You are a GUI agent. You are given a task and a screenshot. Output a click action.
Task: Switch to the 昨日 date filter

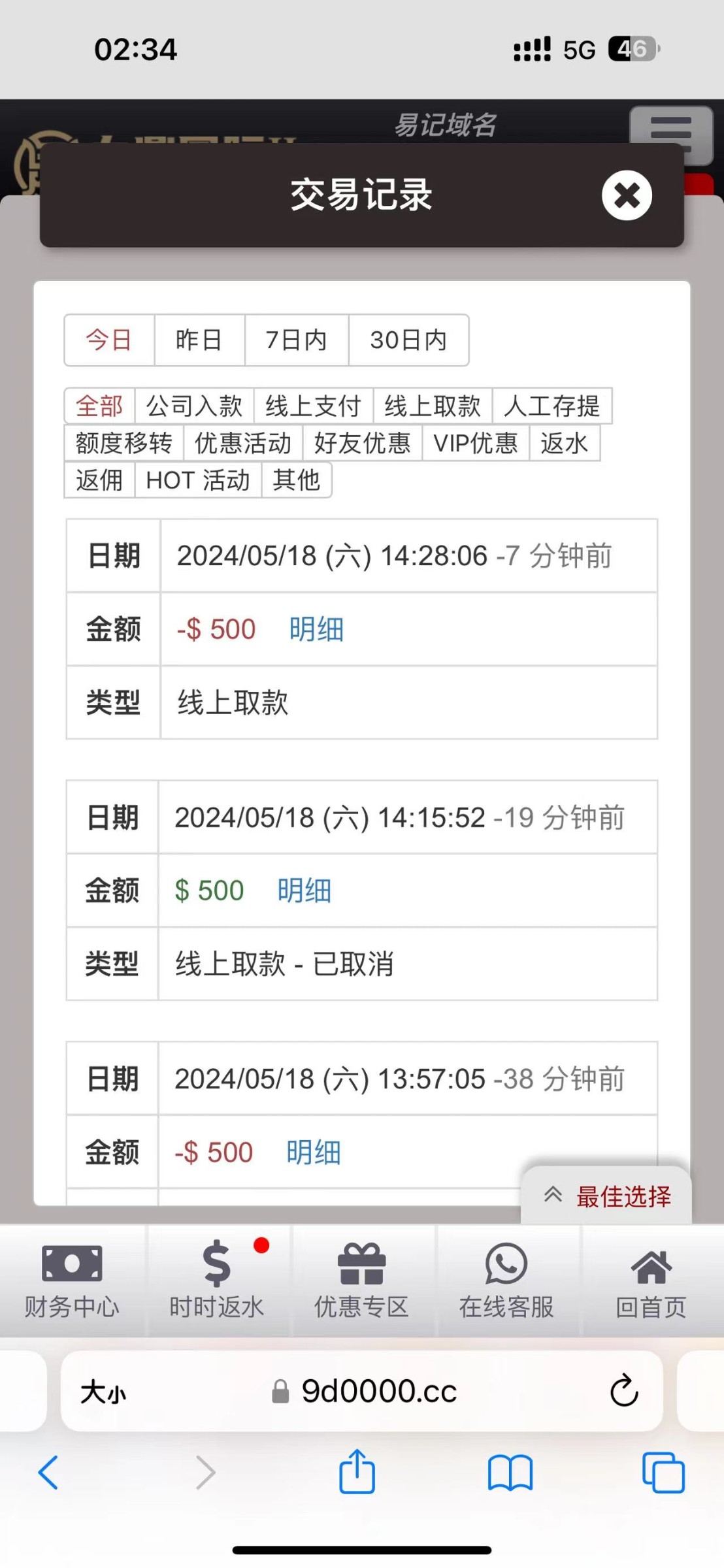[x=199, y=340]
